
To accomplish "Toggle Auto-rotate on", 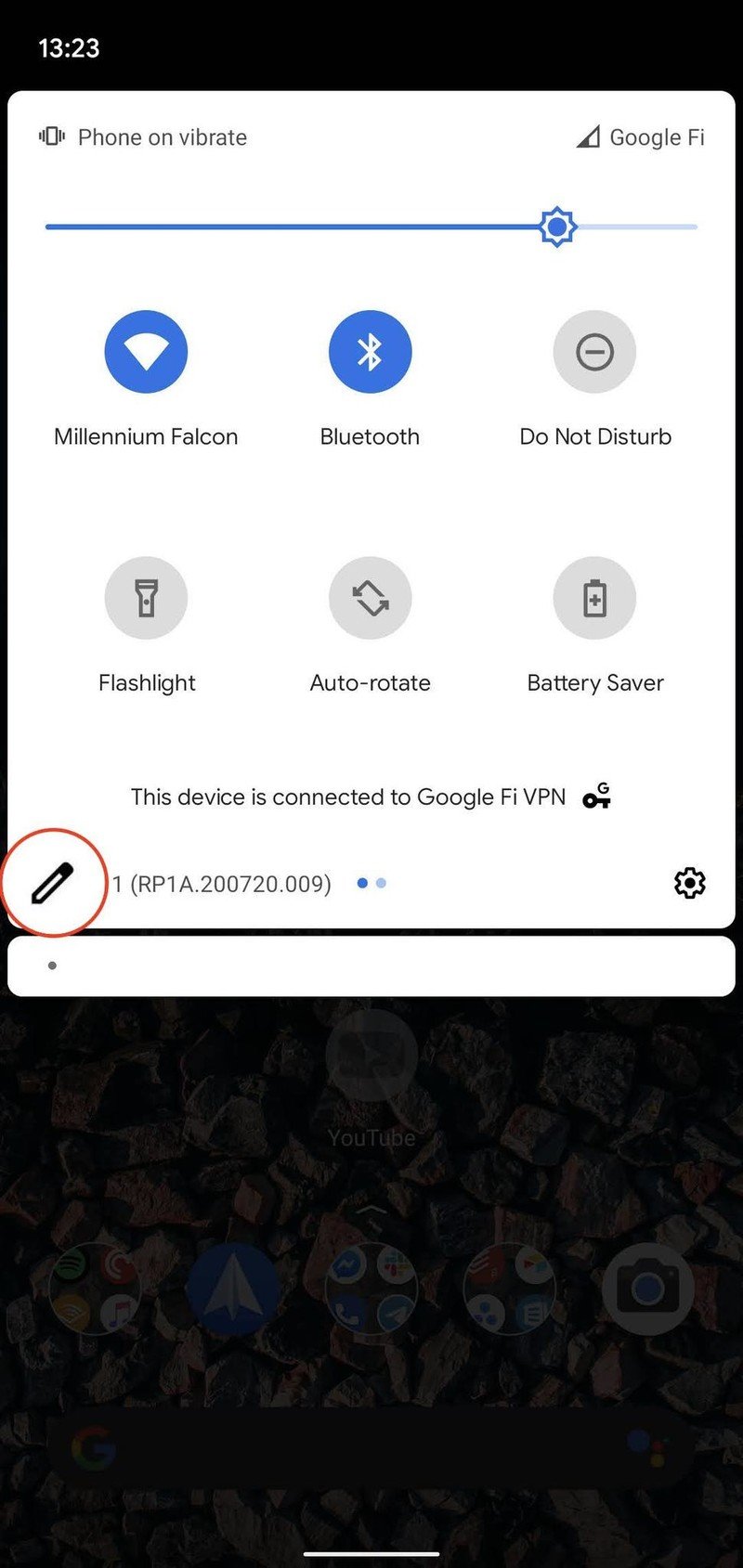I will [x=370, y=599].
